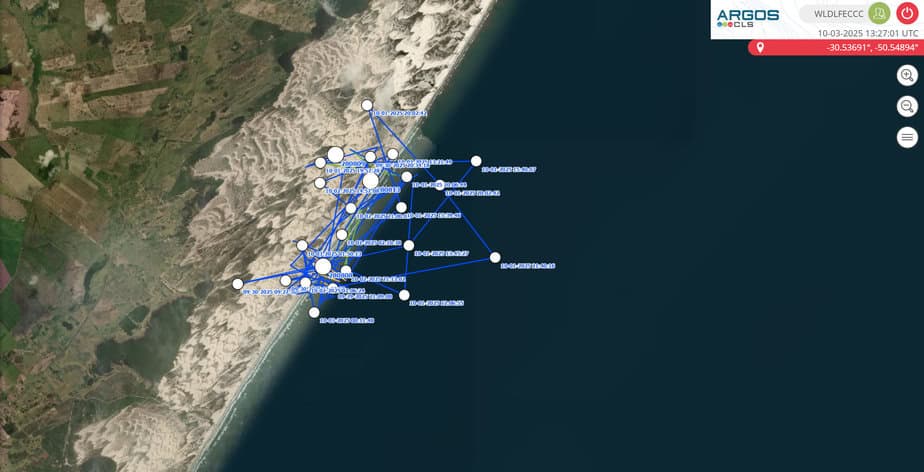Open the map hamburger menu
Viewport: 924px width, 472px height.
coord(907,137)
